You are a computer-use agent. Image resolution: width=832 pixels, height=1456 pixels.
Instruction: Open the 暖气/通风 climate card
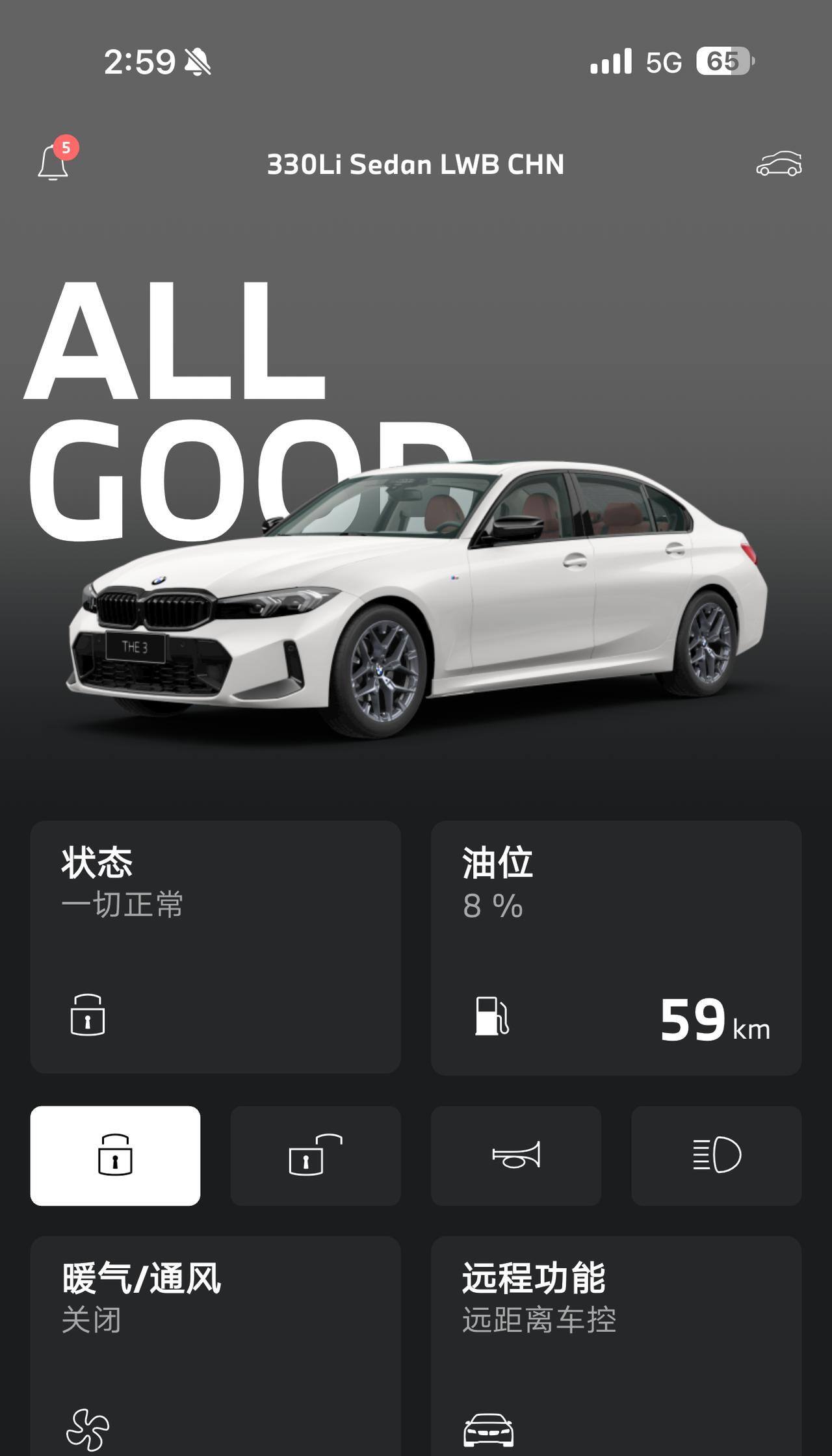215,1346
